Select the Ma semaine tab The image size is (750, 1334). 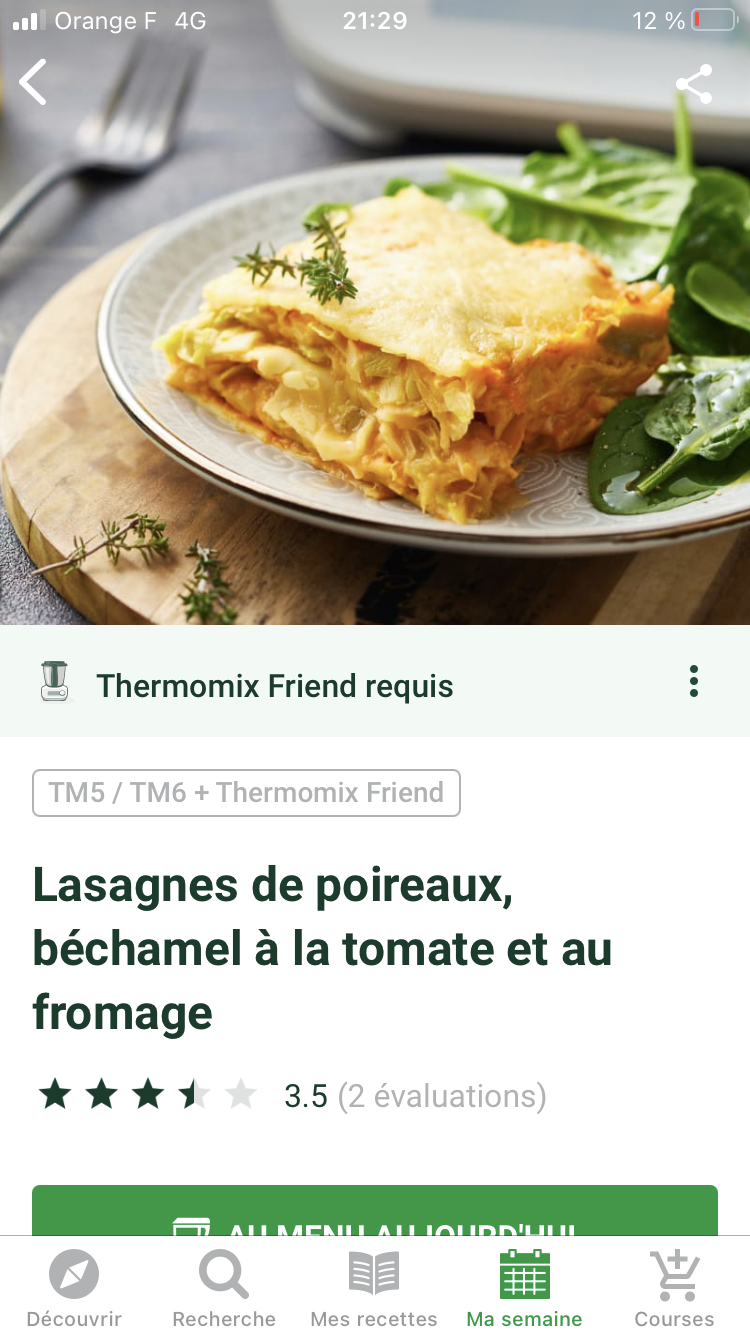tap(524, 1288)
